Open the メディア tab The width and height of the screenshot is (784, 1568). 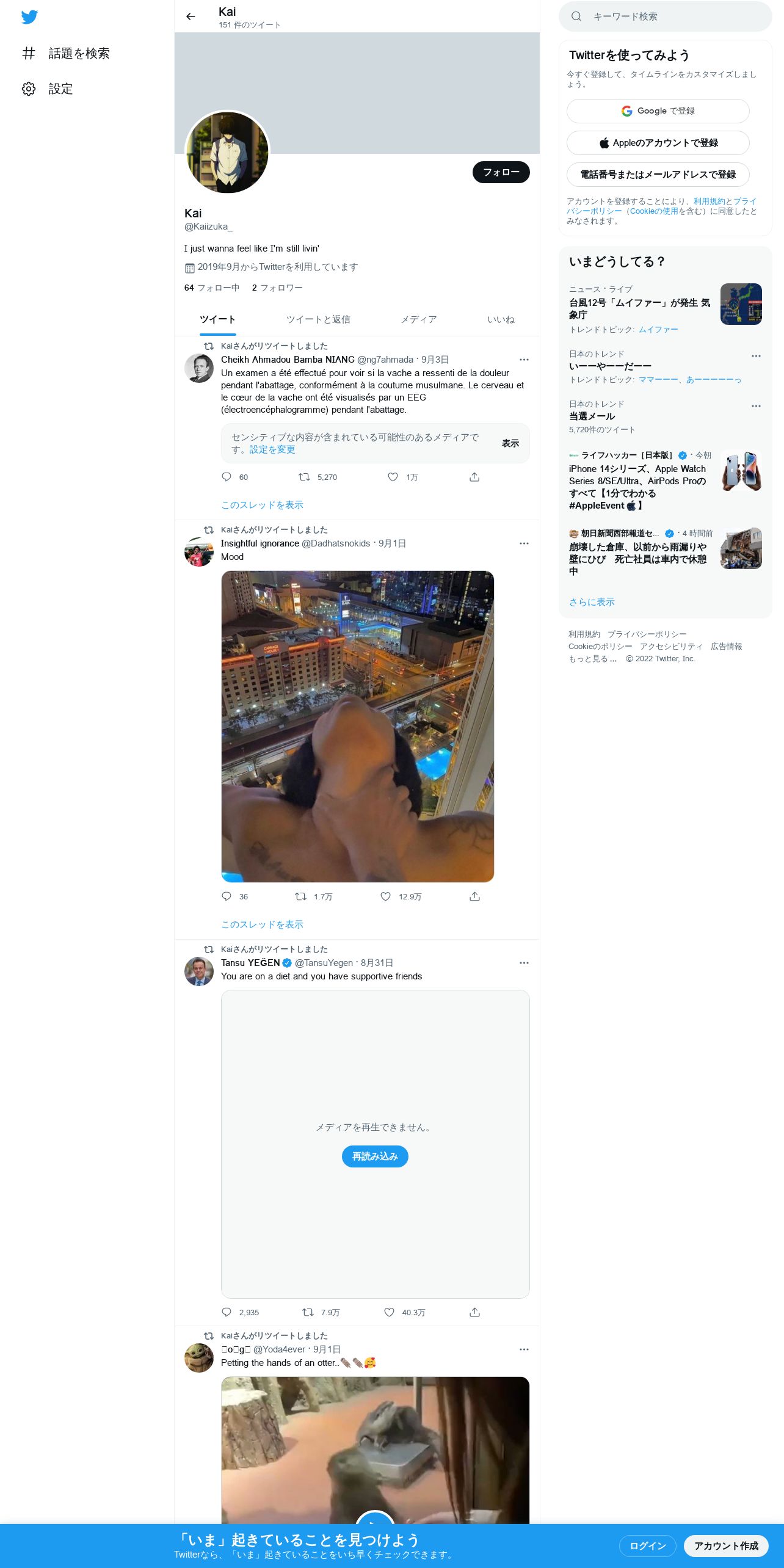point(418,319)
